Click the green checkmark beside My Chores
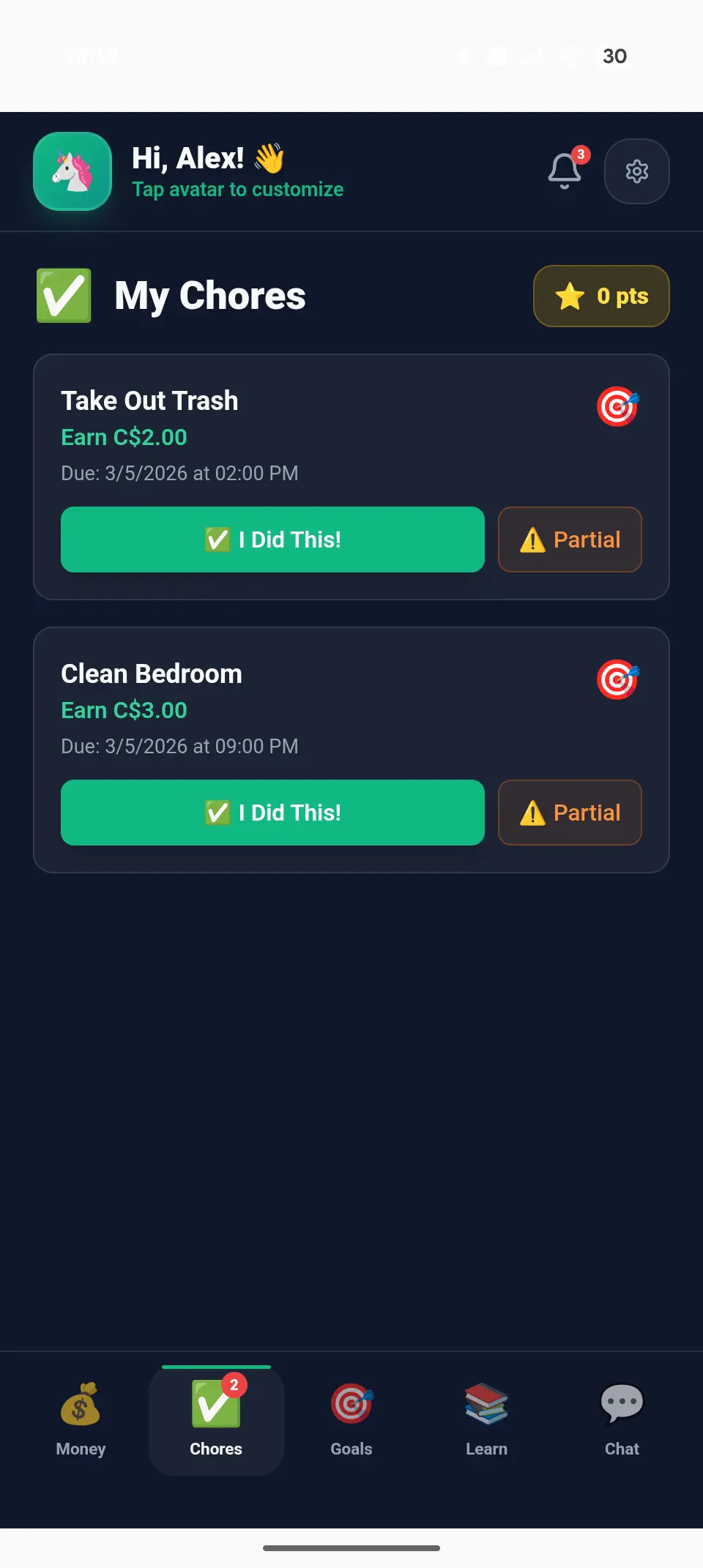Image resolution: width=703 pixels, height=1568 pixels. click(63, 296)
